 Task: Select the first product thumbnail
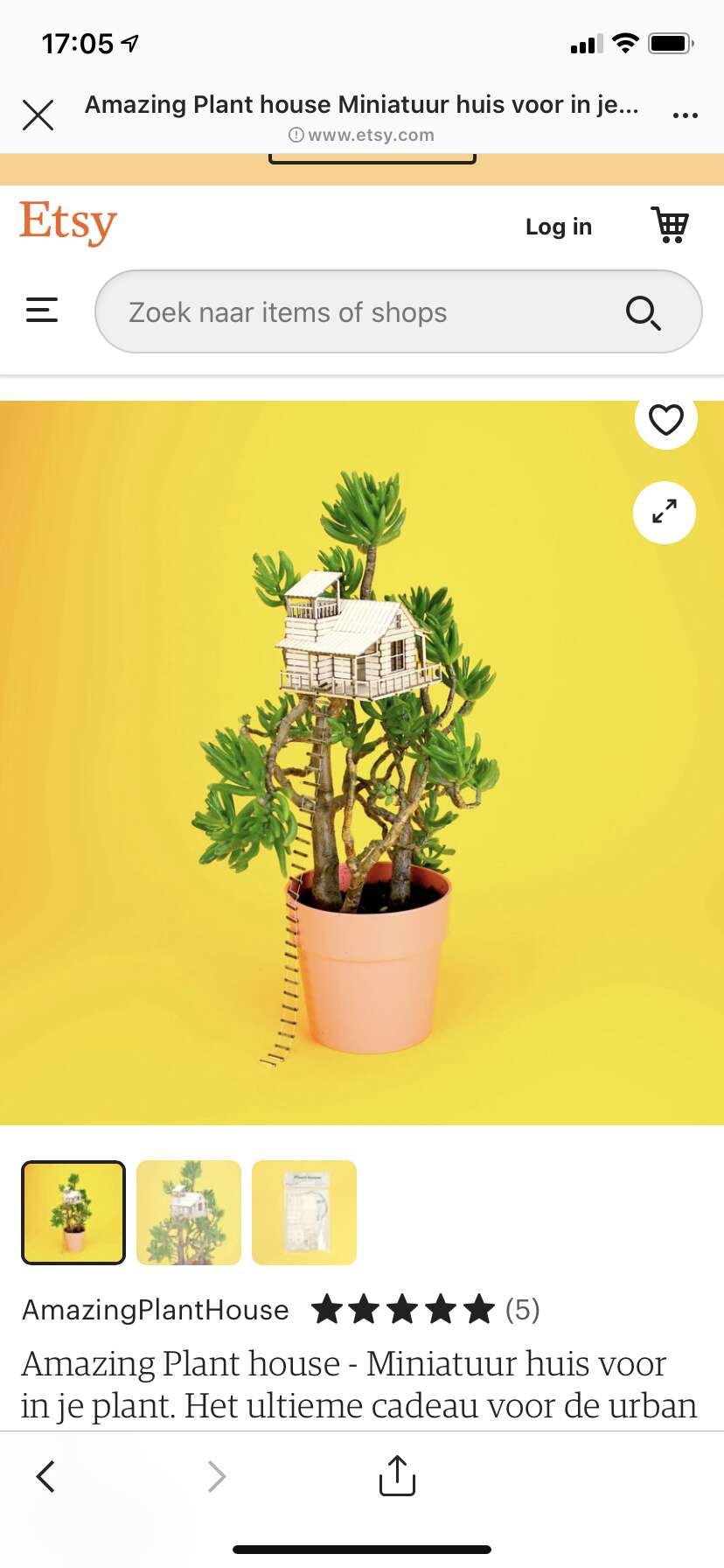73,1213
